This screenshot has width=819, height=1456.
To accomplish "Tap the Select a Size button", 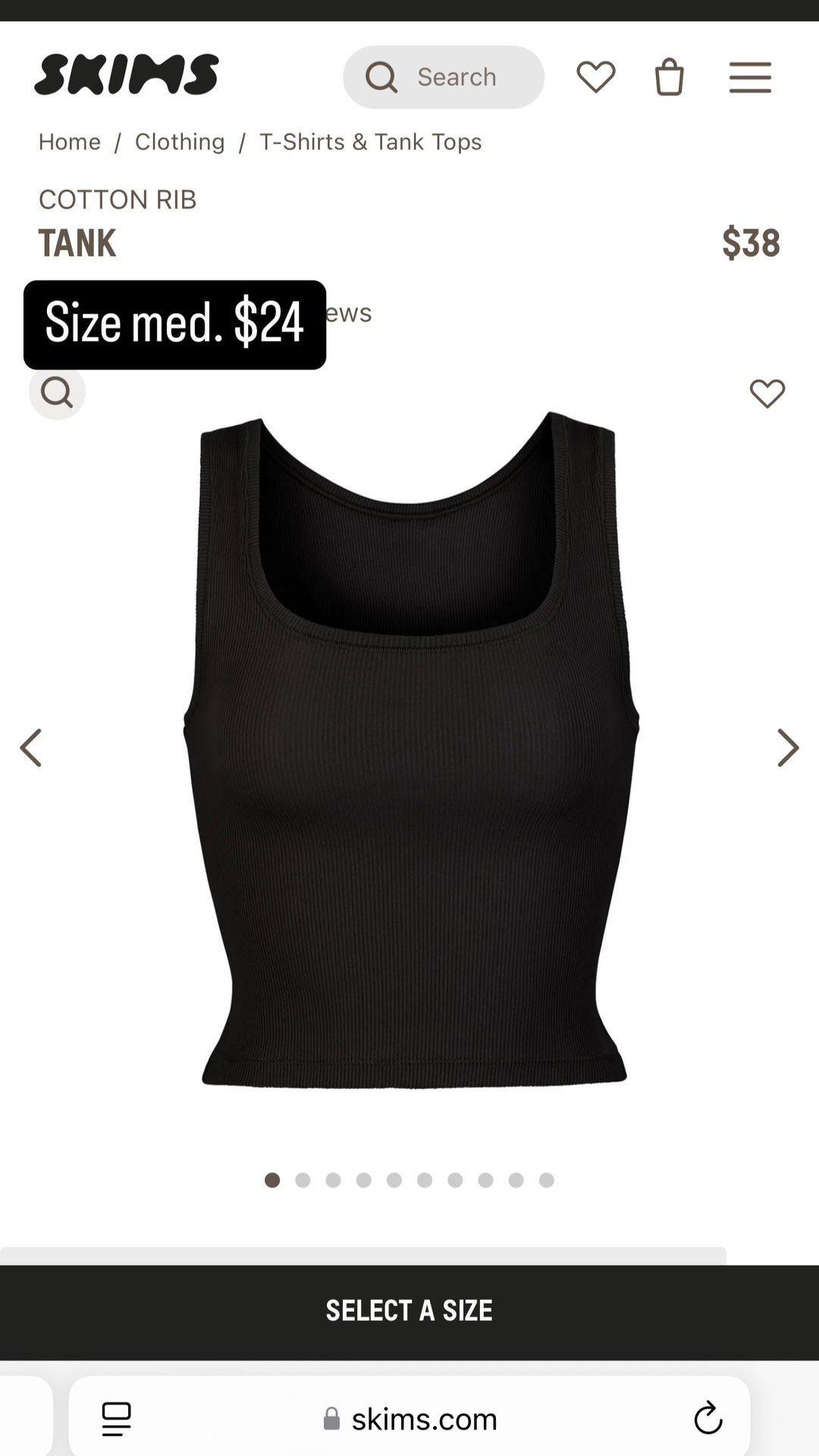I will [409, 1310].
